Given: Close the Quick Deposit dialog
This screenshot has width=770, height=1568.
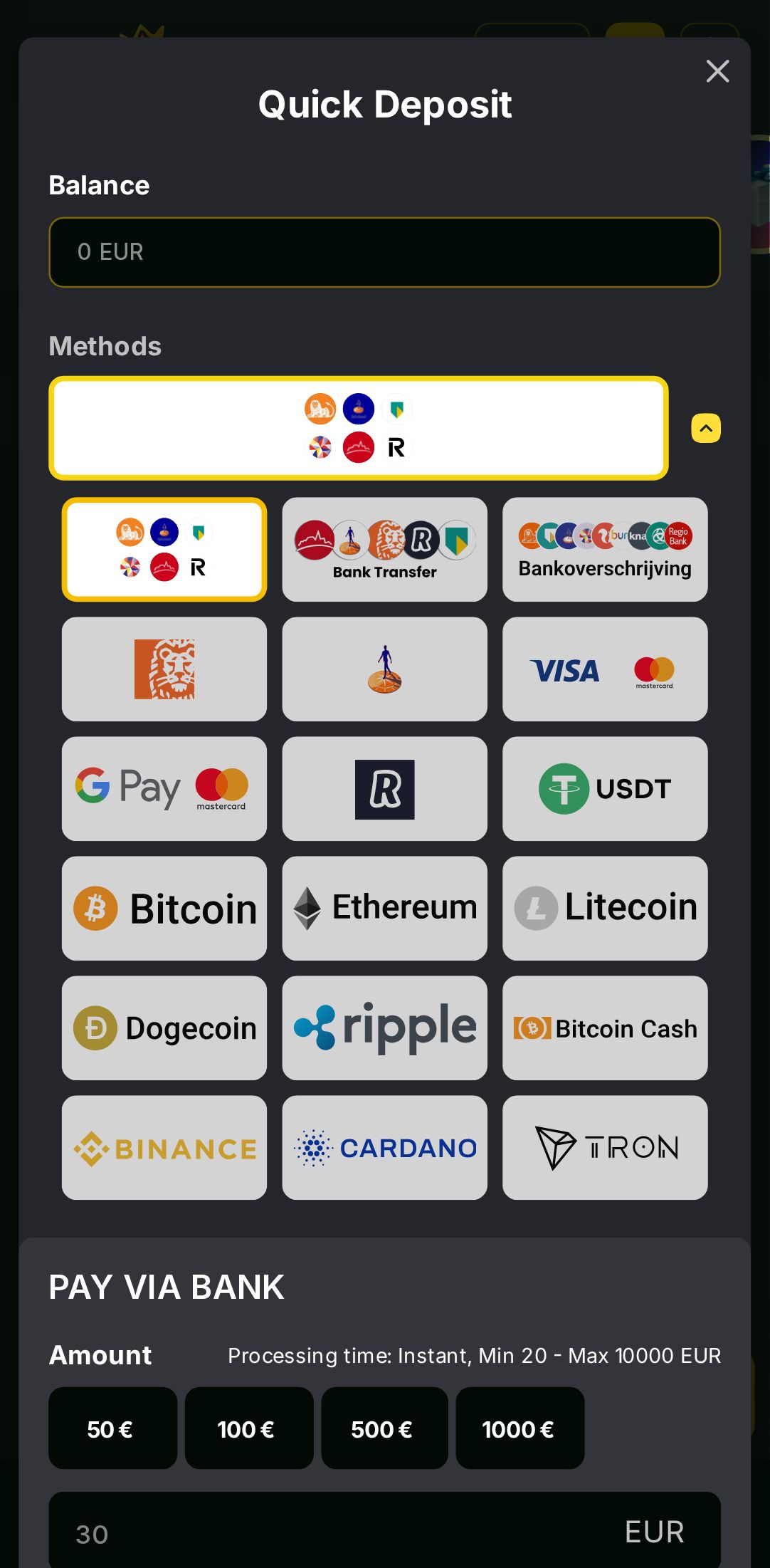Looking at the screenshot, I should tap(717, 71).
